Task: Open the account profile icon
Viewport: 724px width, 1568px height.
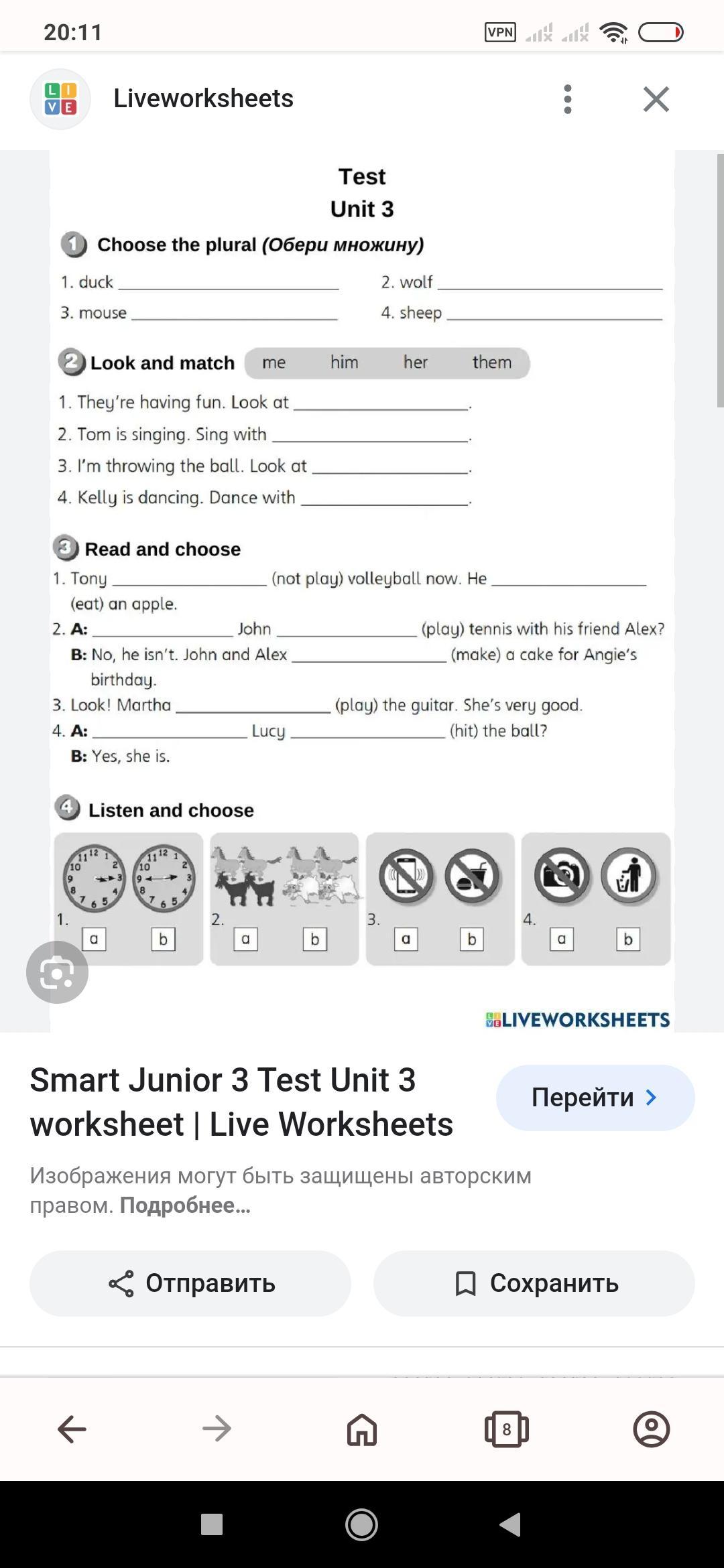Action: tap(651, 1429)
